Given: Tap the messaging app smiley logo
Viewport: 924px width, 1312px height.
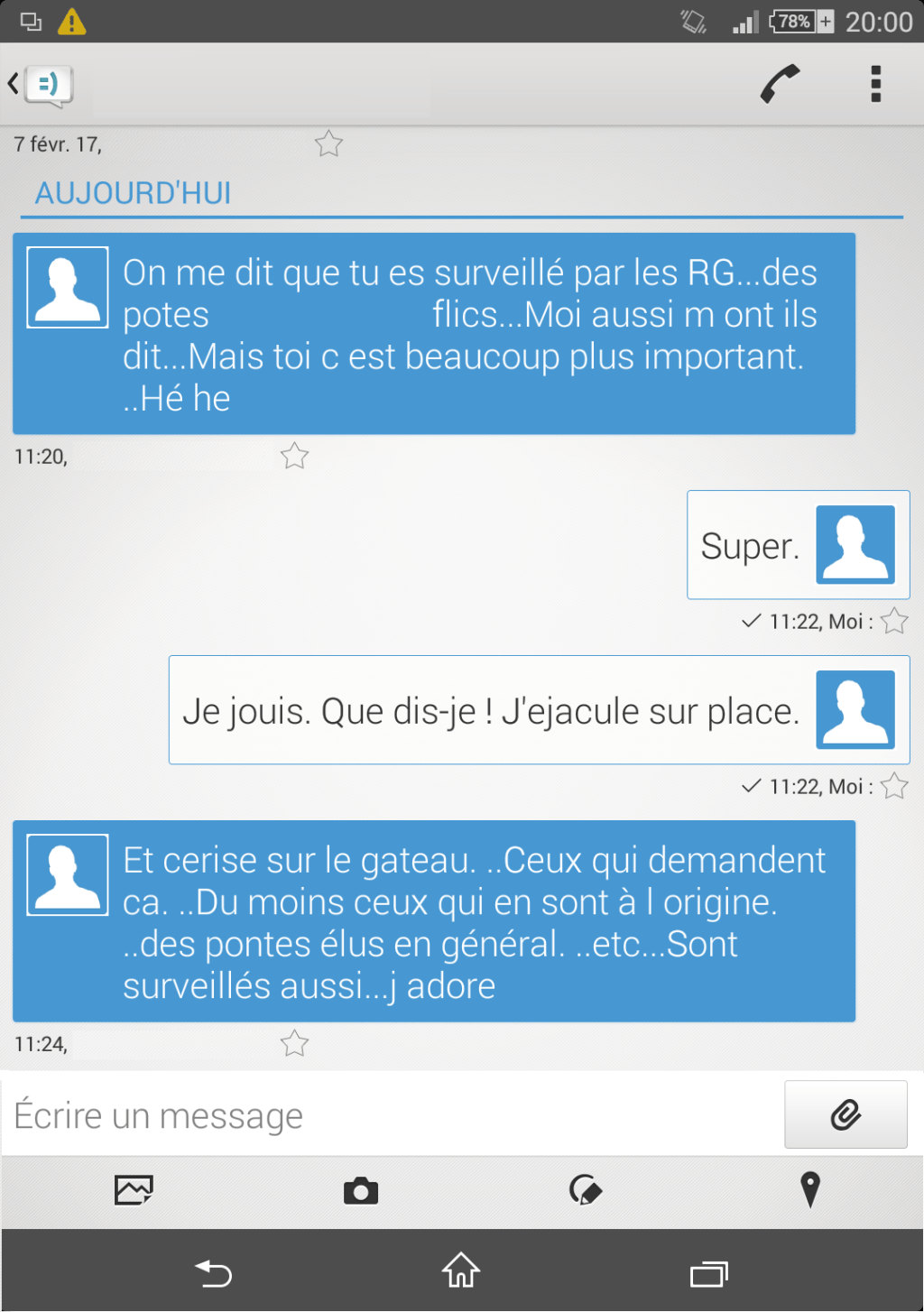Looking at the screenshot, I should click(47, 84).
